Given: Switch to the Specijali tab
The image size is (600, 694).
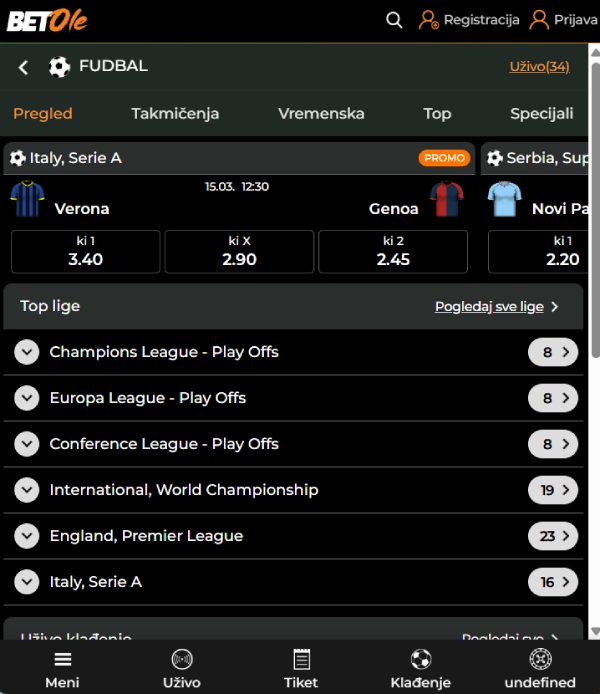Looking at the screenshot, I should [541, 114].
